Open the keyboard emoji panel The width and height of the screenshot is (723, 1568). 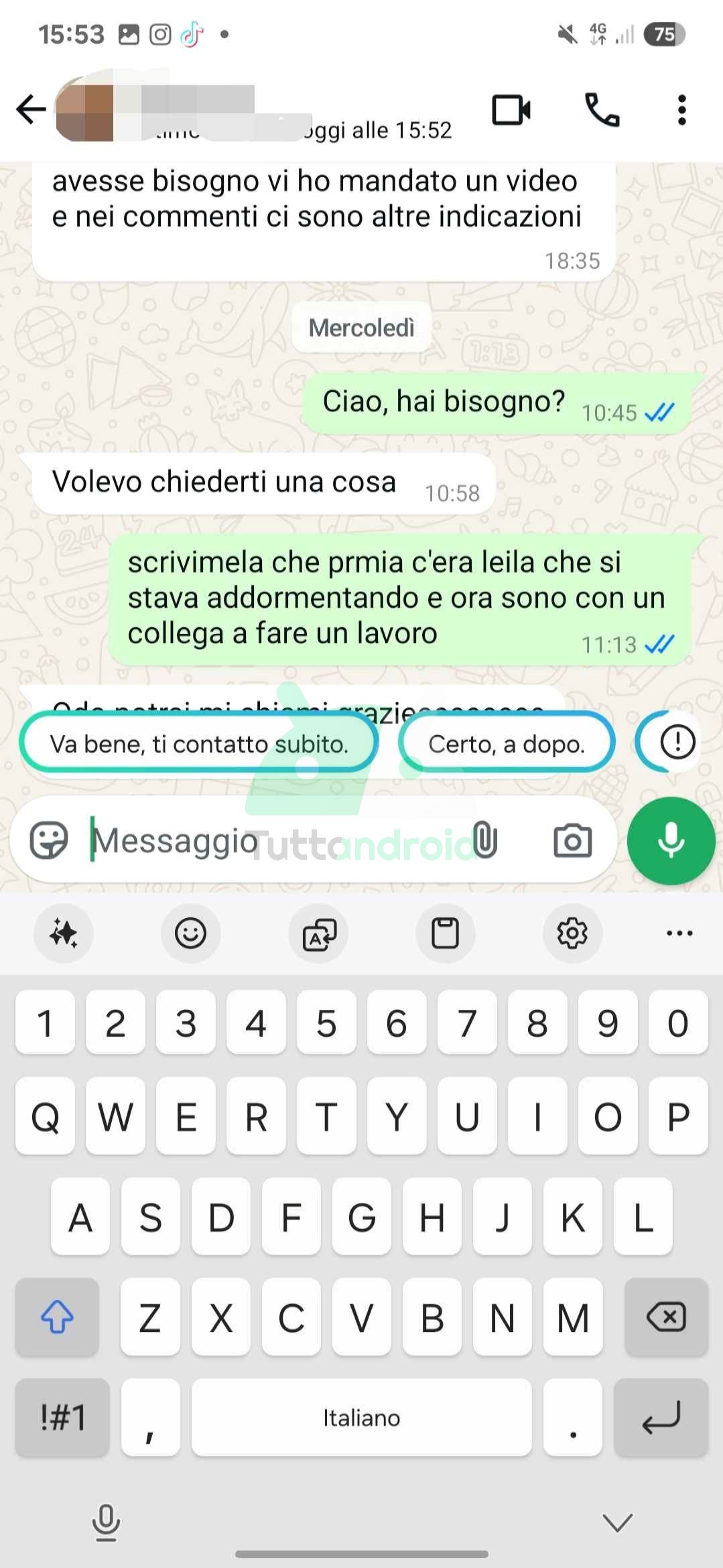point(190,933)
